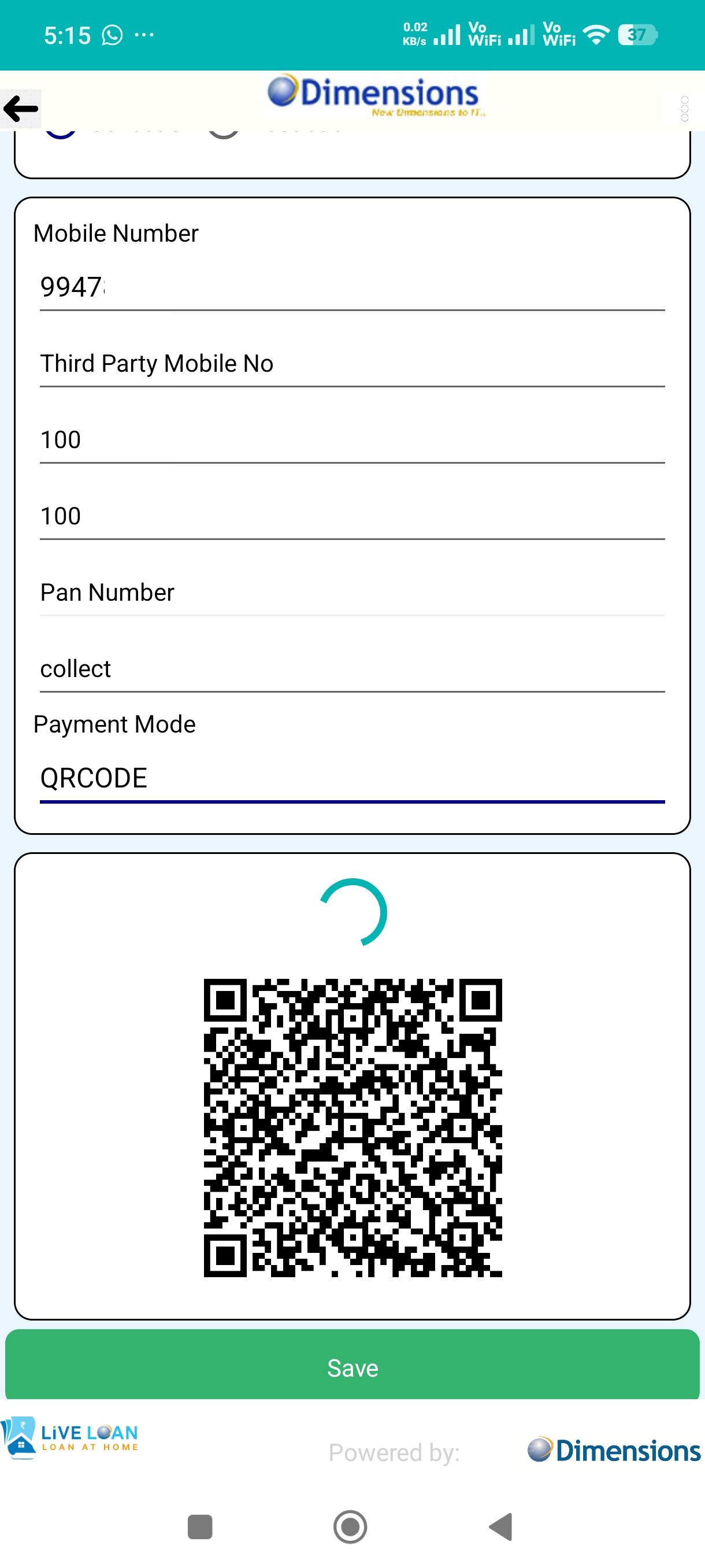Enter a Third Party Mobile No

(x=352, y=364)
